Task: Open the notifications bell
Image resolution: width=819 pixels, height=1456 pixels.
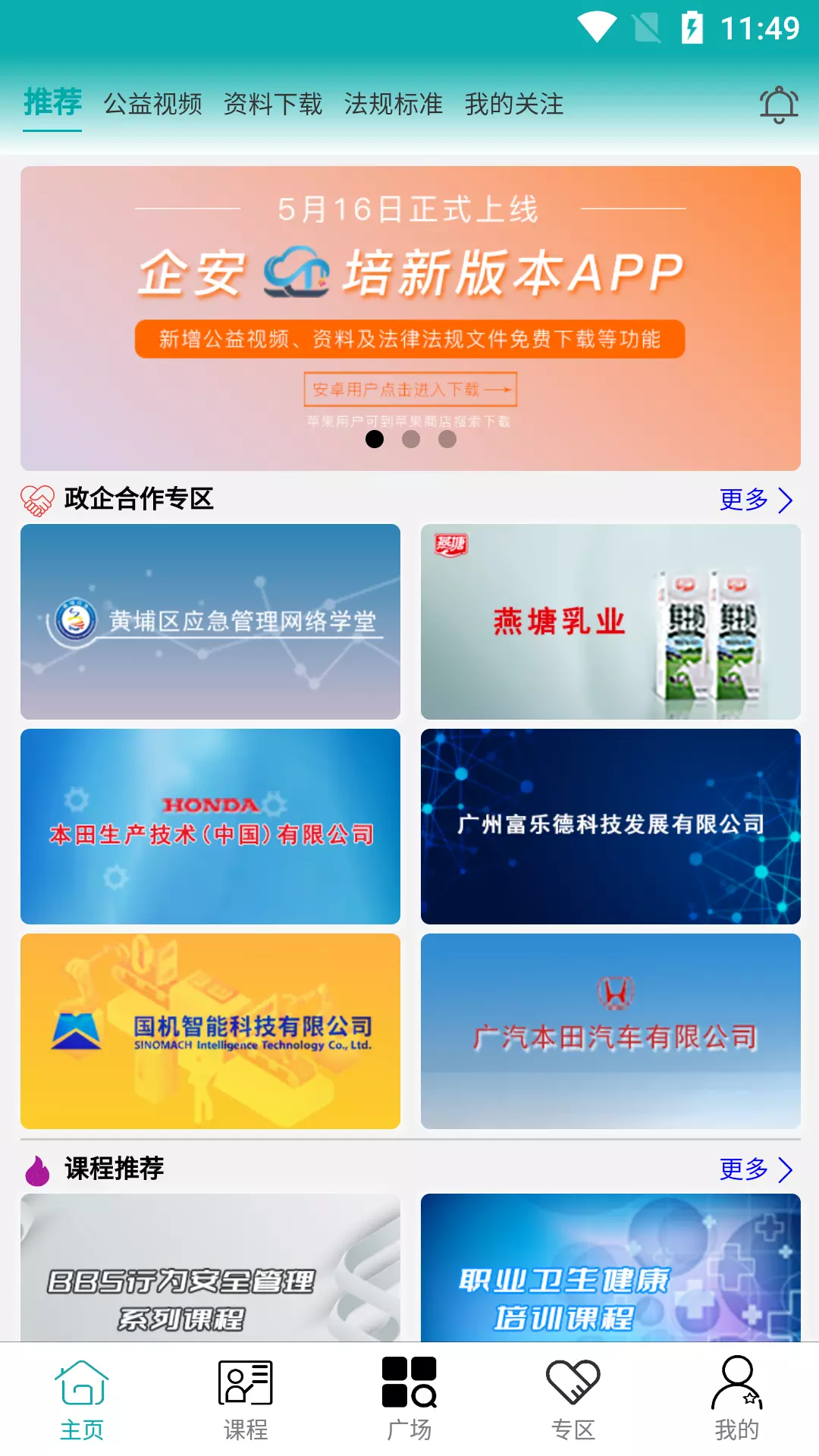Action: [x=779, y=105]
